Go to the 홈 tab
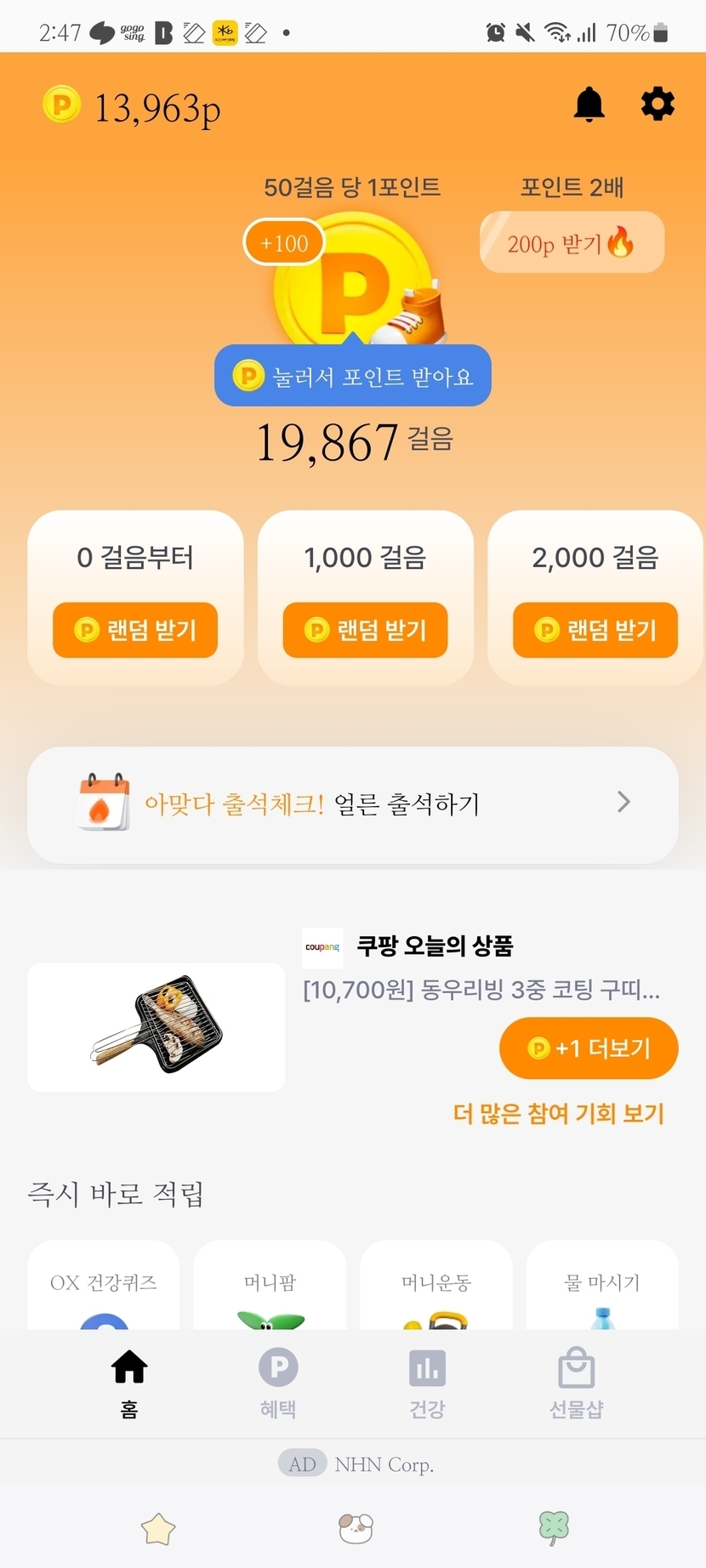This screenshot has width=706, height=1568. click(x=129, y=1383)
